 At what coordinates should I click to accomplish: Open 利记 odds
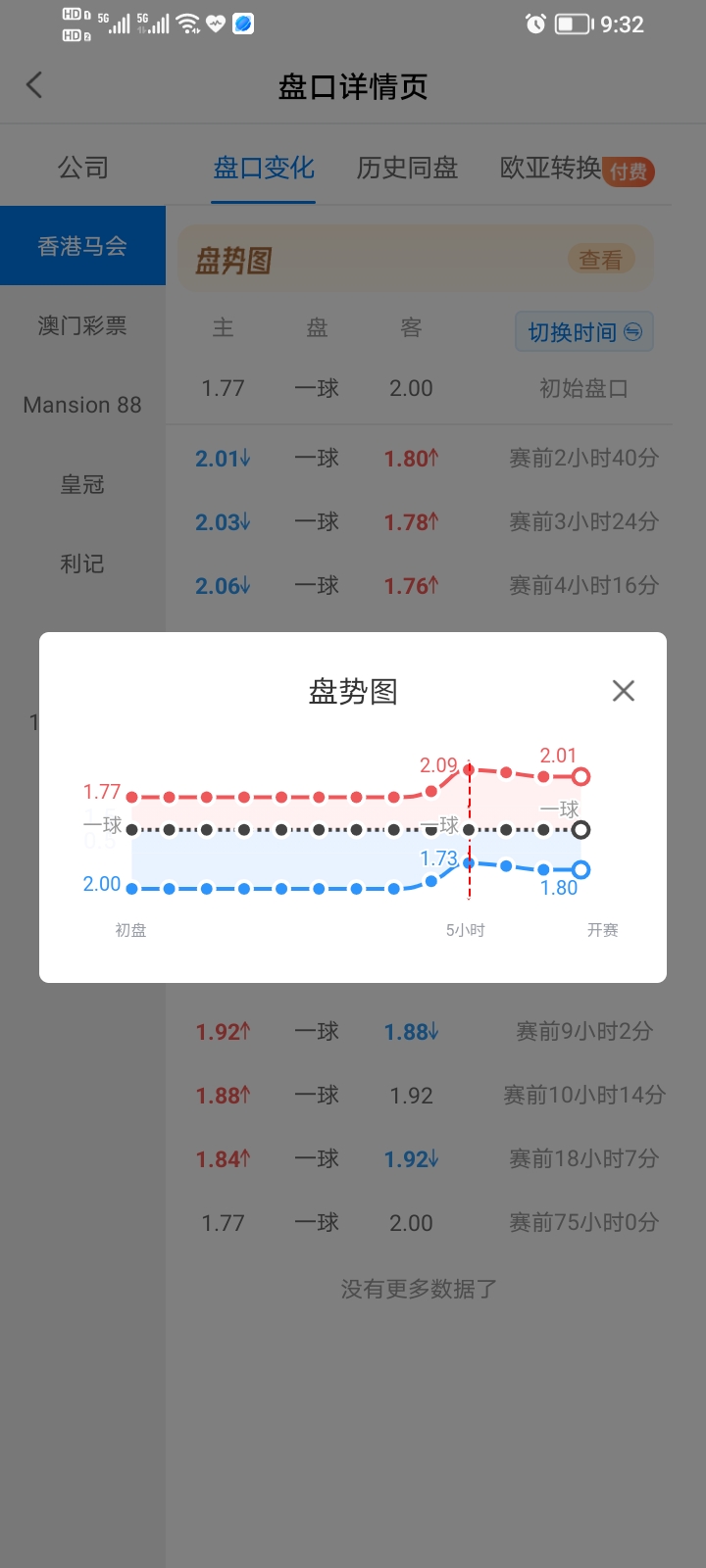82,563
